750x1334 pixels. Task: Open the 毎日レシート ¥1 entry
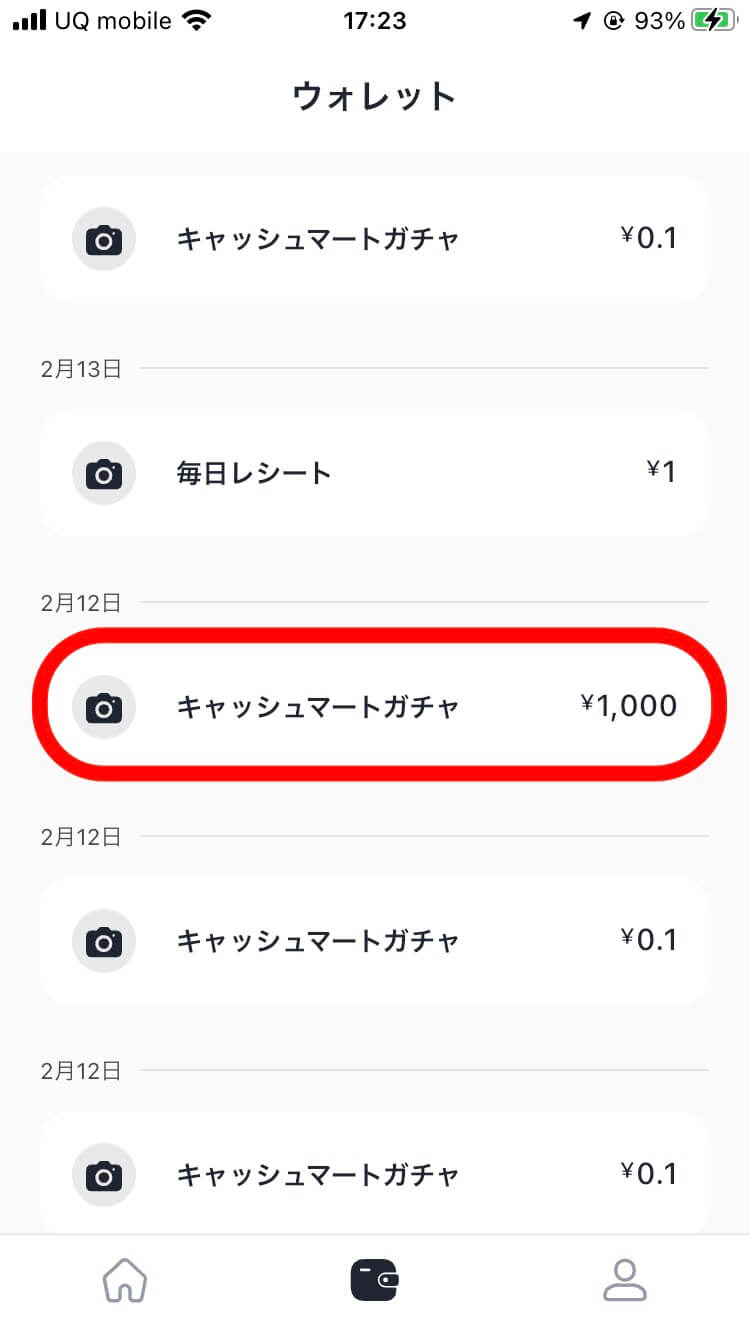coord(375,472)
